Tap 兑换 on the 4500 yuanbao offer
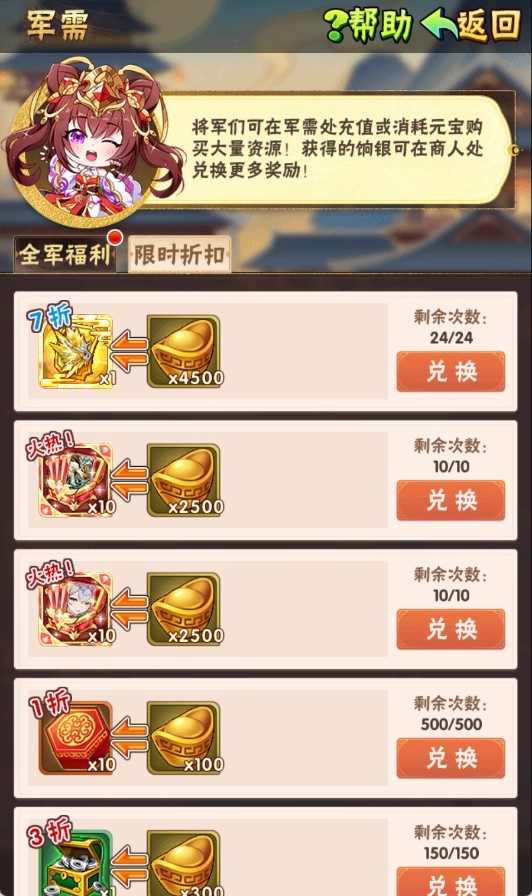This screenshot has width=532, height=896. point(451,371)
